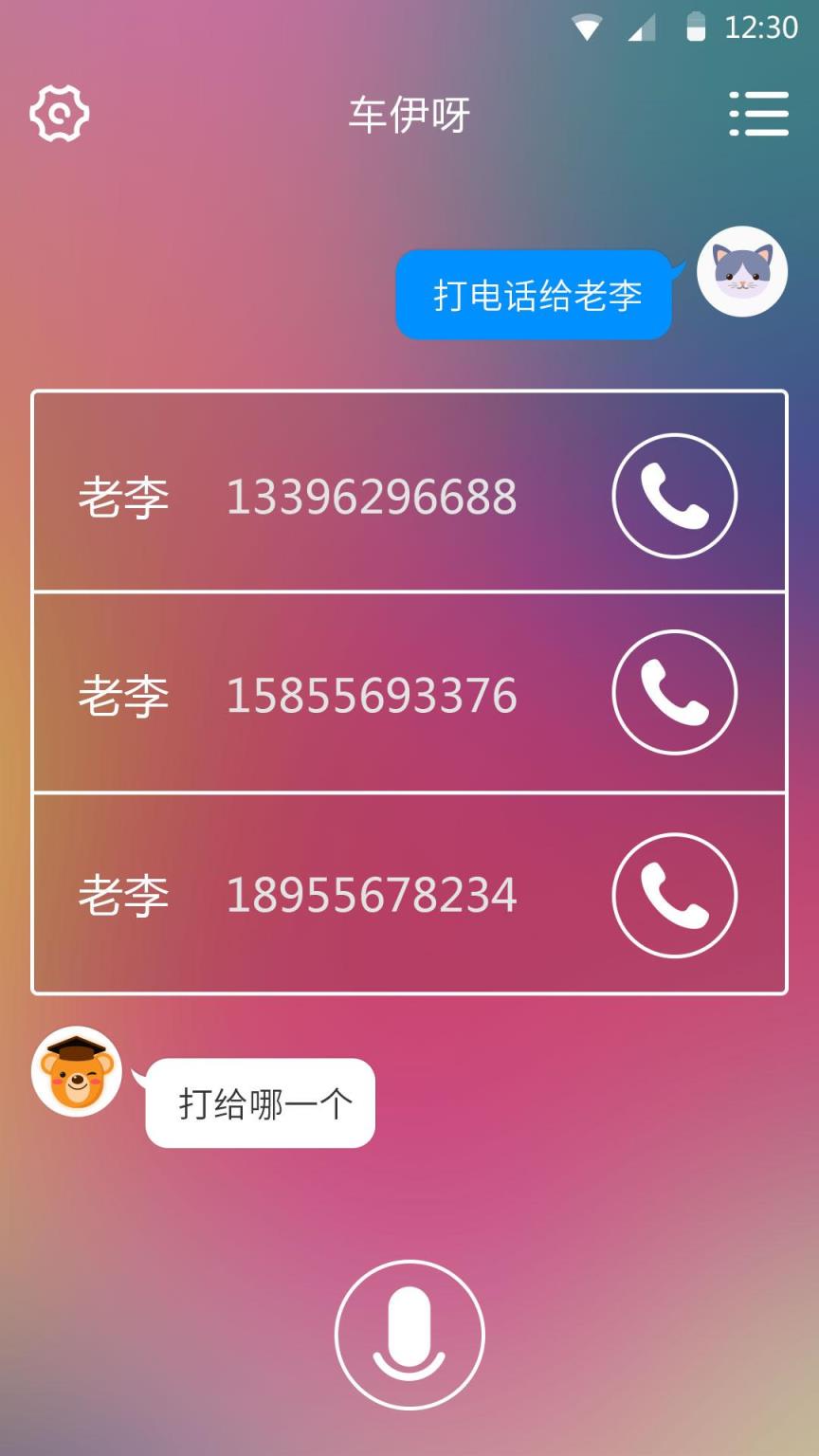Viewport: 819px width, 1456px height.
Task: Tap the cat avatar beside the user message
Action: [x=742, y=272]
